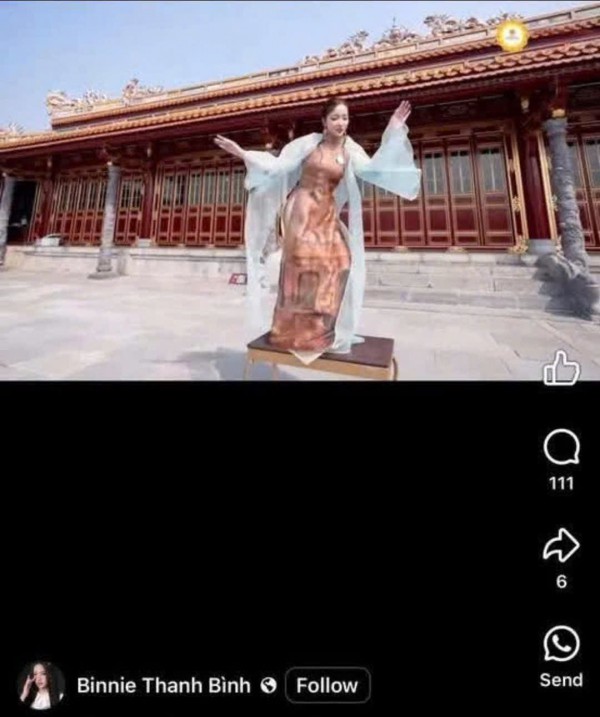Open Binnie Thanh Bình's profile picture
Viewport: 600px width, 717px height.
point(41,685)
